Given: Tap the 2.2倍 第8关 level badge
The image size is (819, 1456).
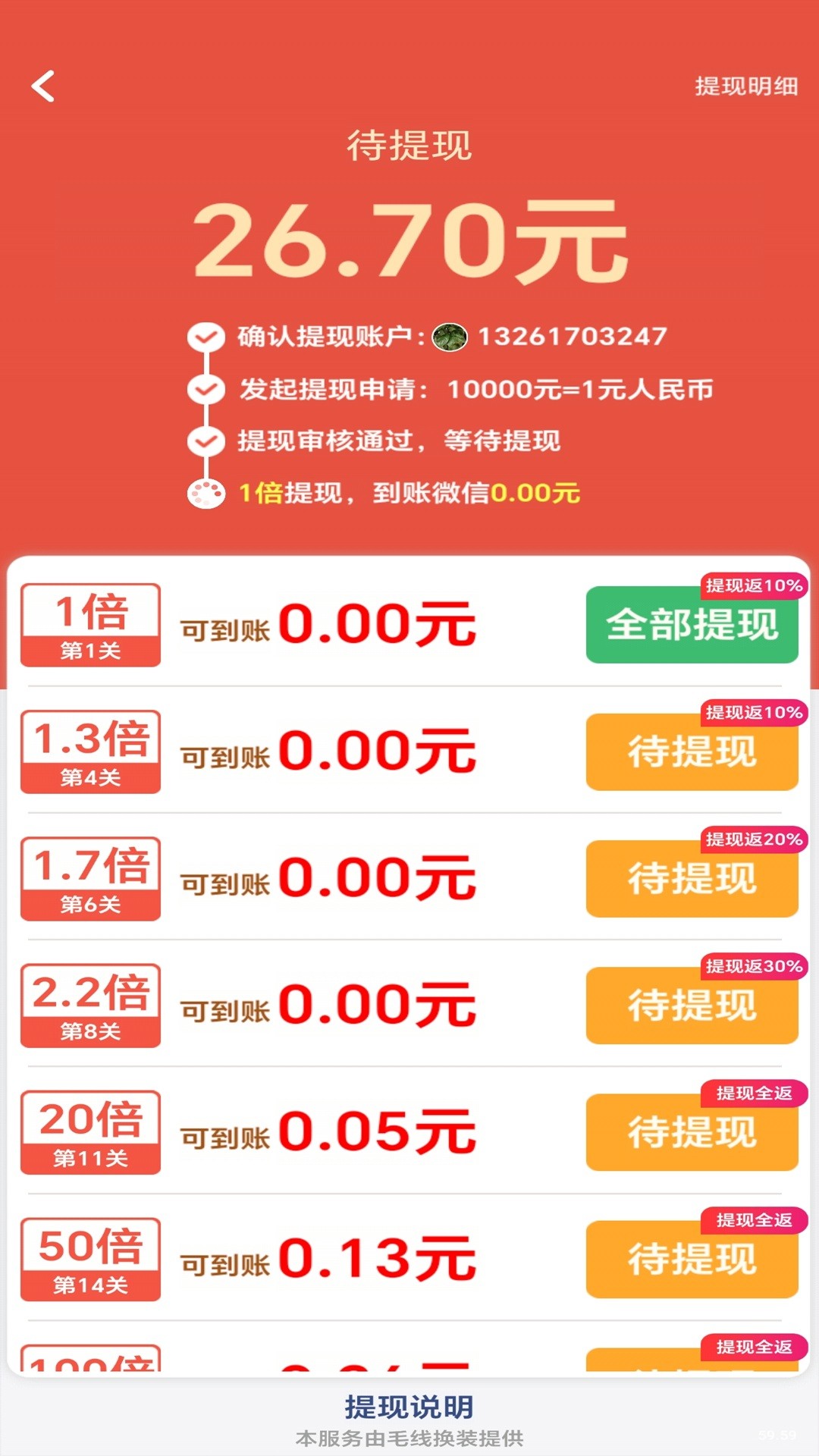Looking at the screenshot, I should pyautogui.click(x=90, y=1006).
